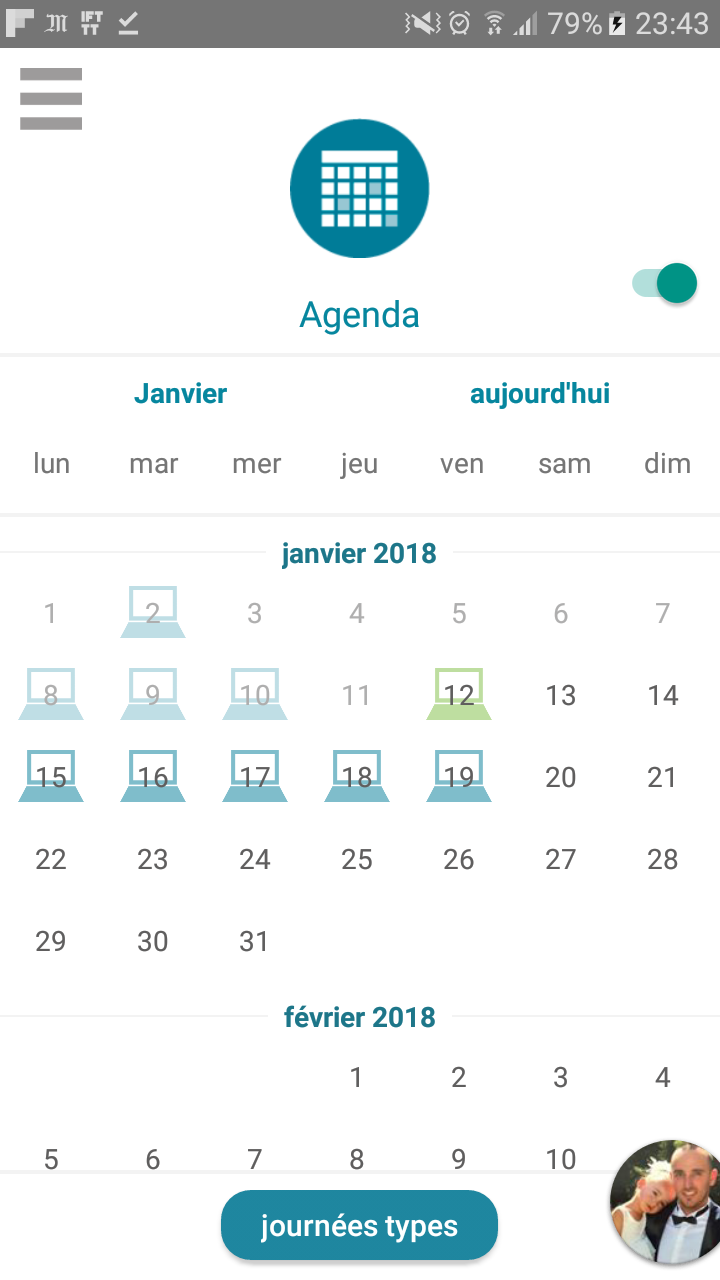Viewport: 720px width, 1280px height.
Task: Choose February 1 in the calendar
Action: (x=357, y=1077)
